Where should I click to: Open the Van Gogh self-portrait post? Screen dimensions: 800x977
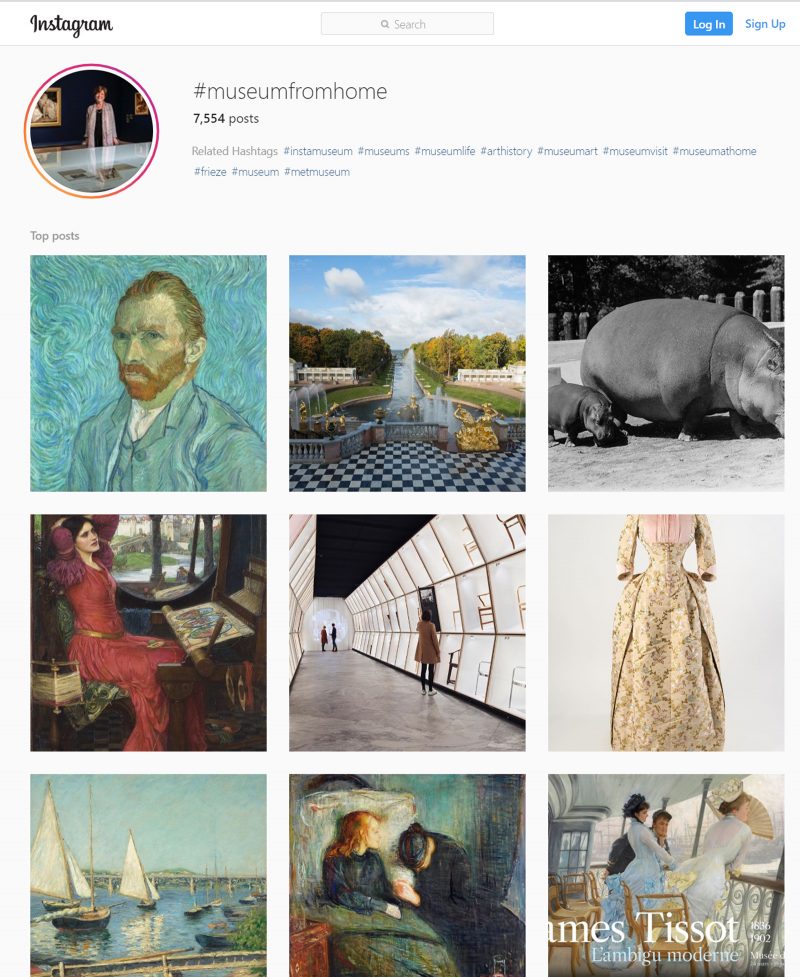[x=148, y=373]
